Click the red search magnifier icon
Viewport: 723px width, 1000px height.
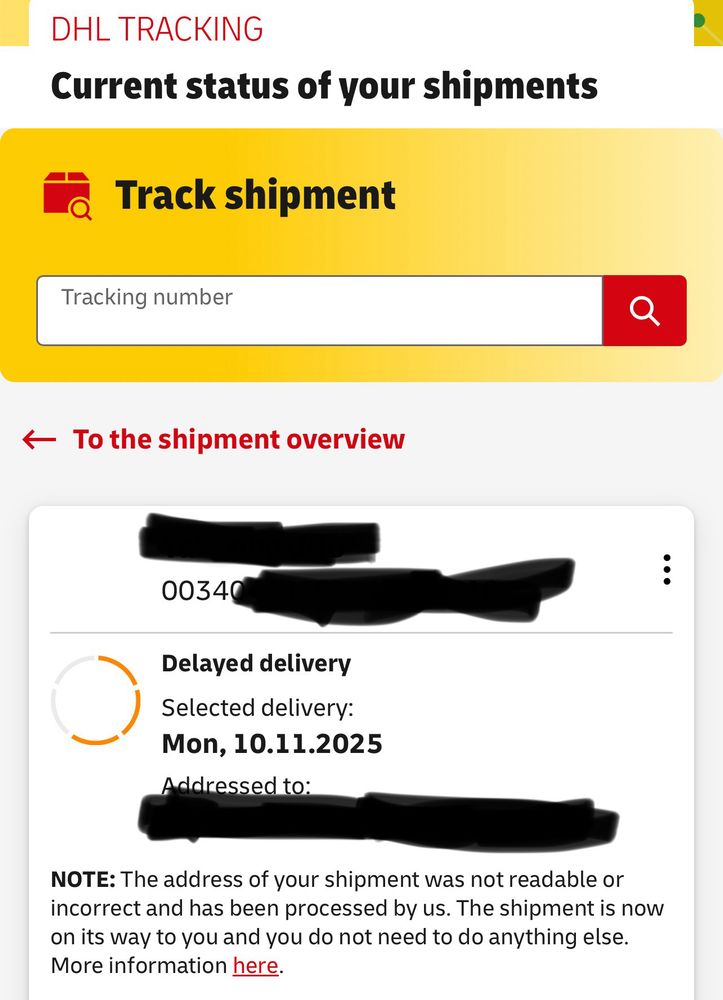(644, 310)
